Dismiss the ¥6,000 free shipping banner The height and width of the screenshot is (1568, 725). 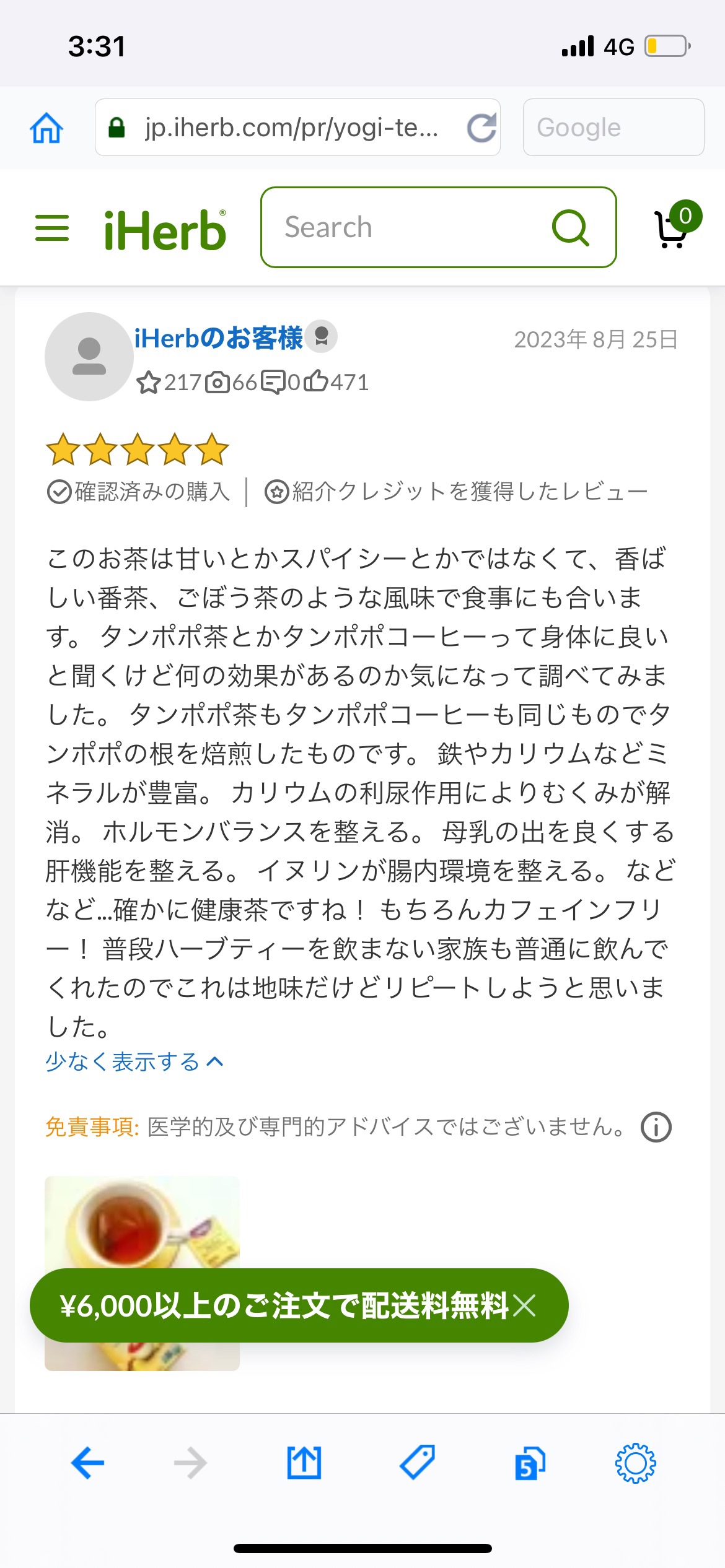click(x=524, y=1305)
